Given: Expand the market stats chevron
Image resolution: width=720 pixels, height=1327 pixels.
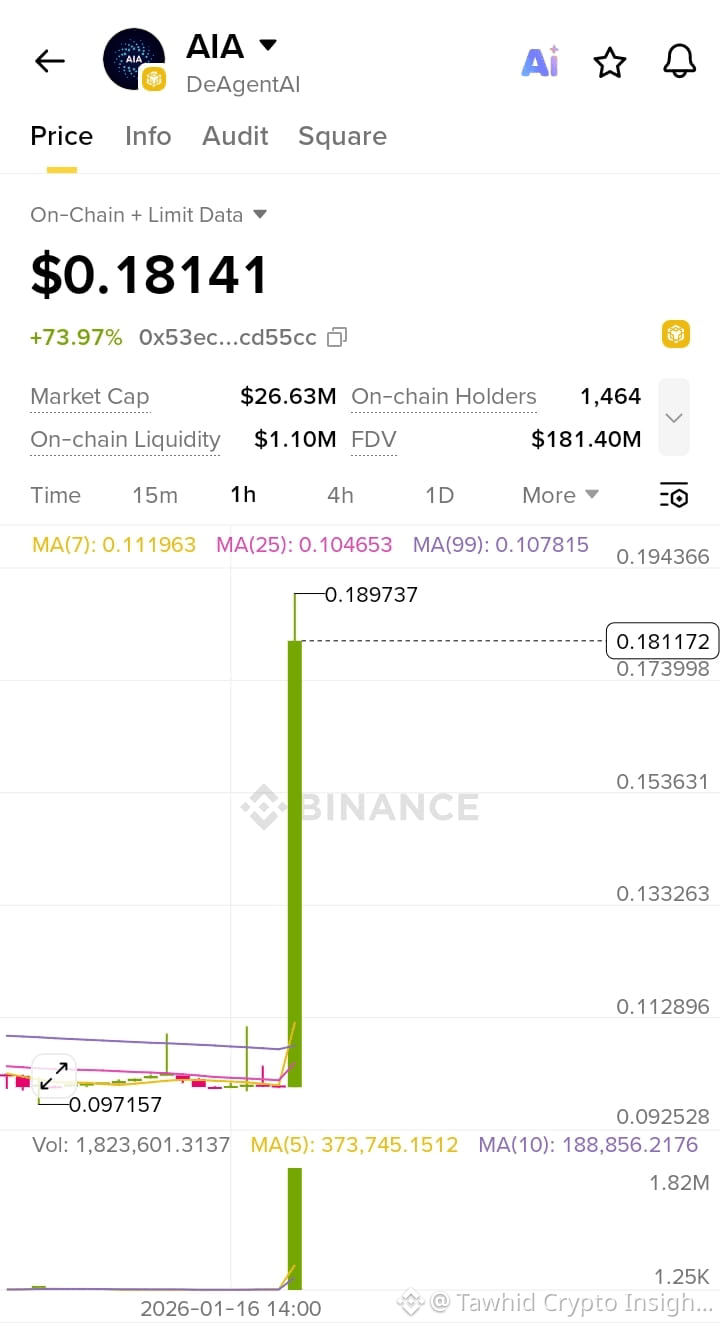Looking at the screenshot, I should (673, 417).
